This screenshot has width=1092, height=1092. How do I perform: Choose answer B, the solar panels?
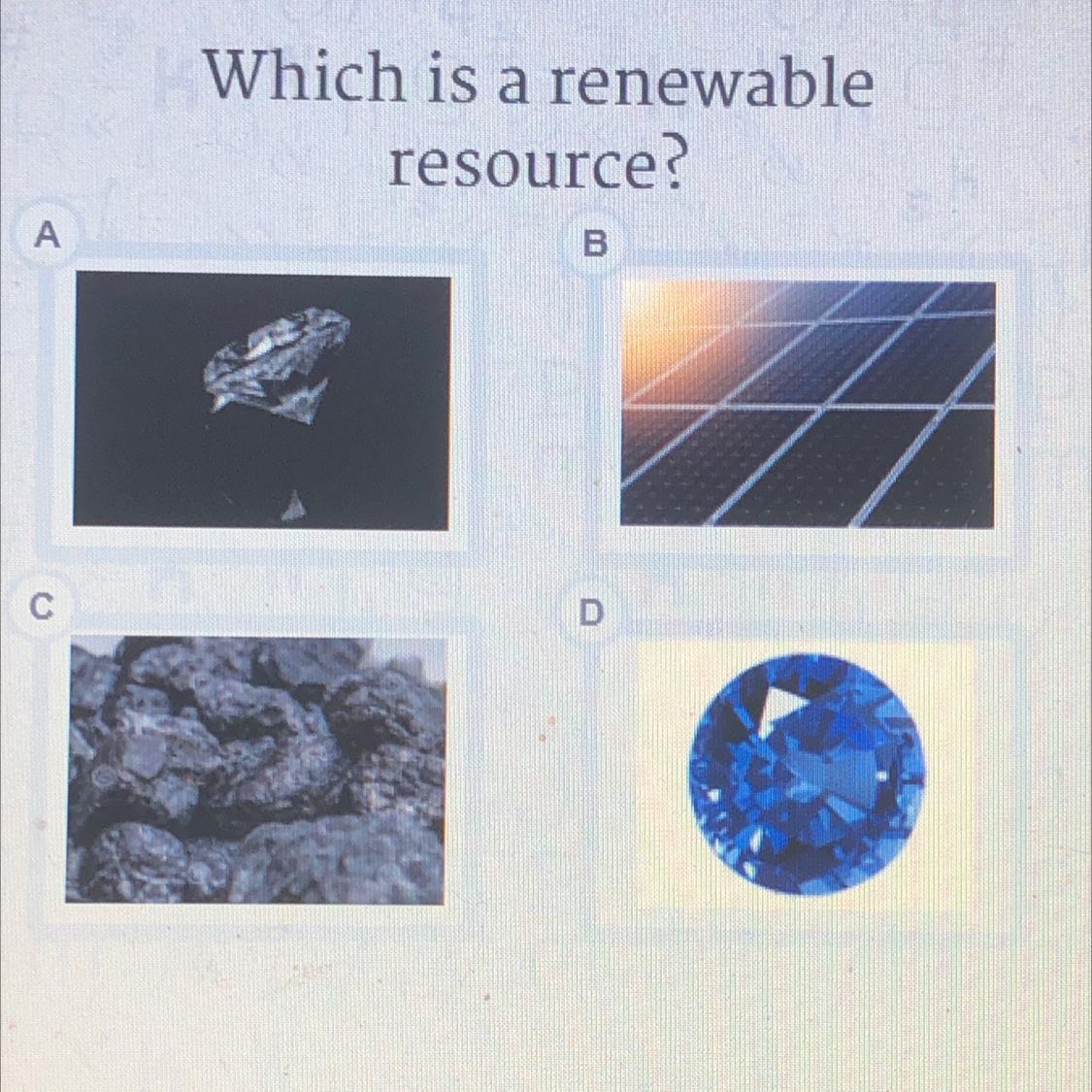808,404
